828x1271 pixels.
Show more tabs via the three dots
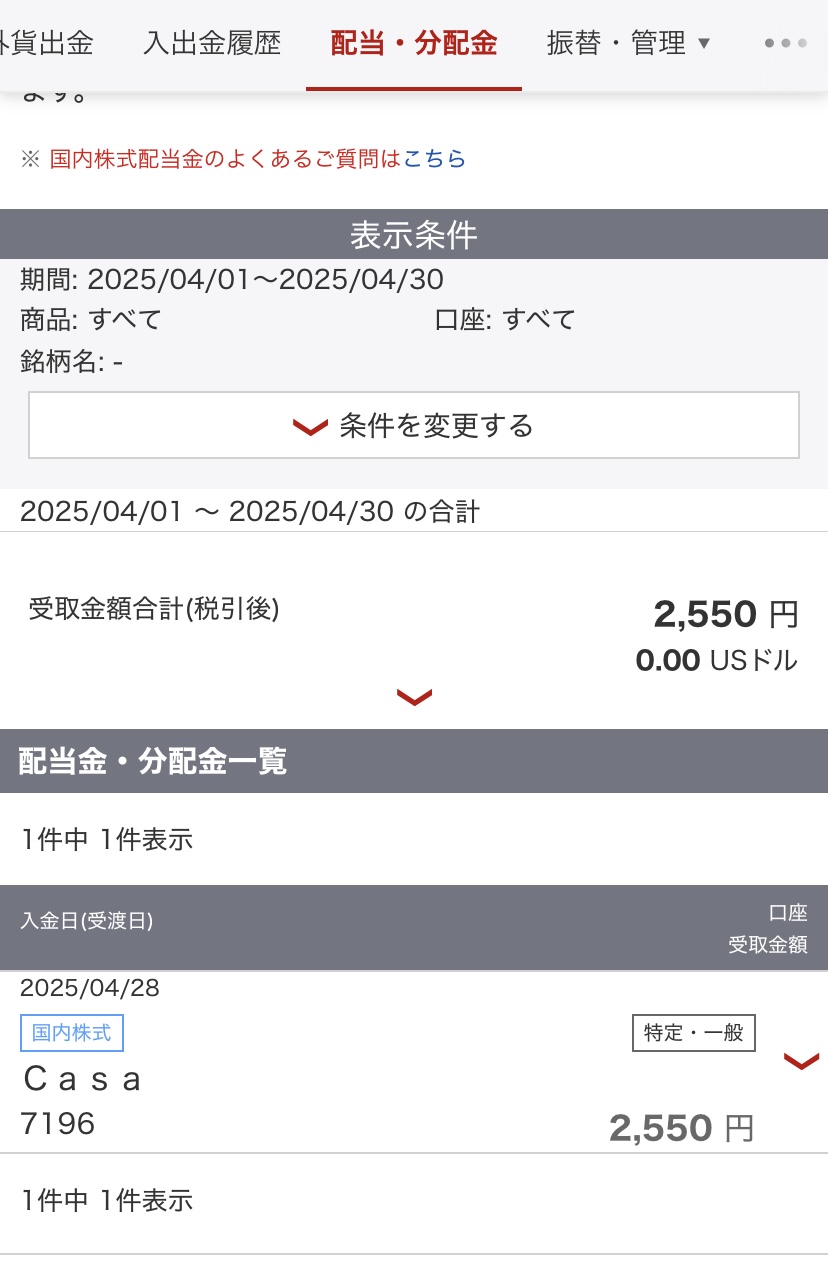point(784,44)
